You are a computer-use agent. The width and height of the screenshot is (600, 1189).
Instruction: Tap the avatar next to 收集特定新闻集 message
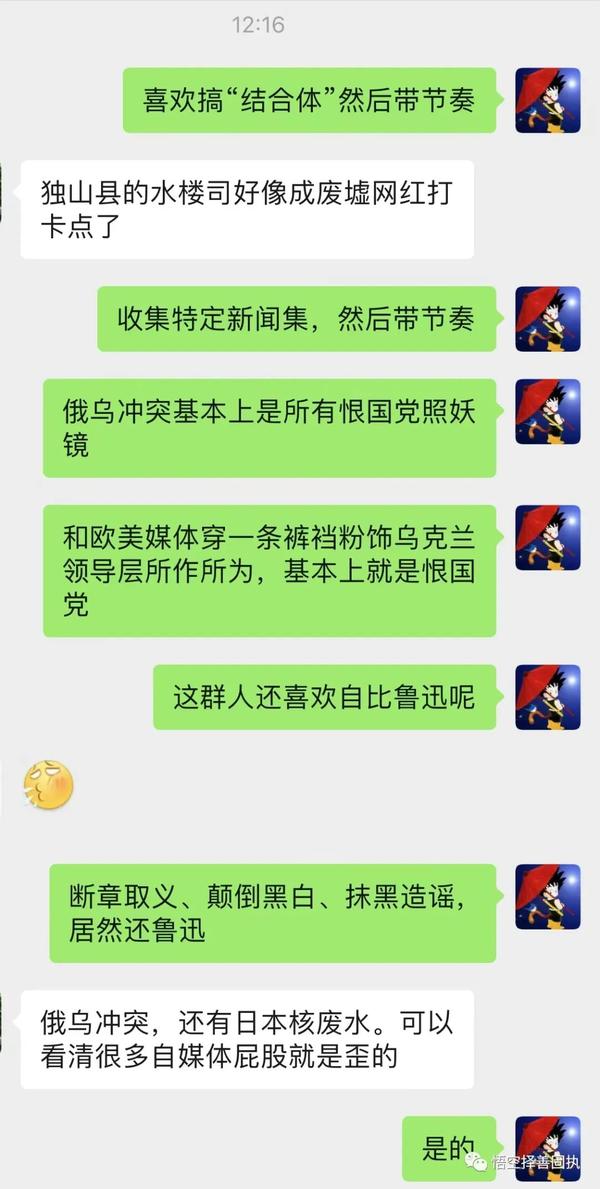[547, 319]
